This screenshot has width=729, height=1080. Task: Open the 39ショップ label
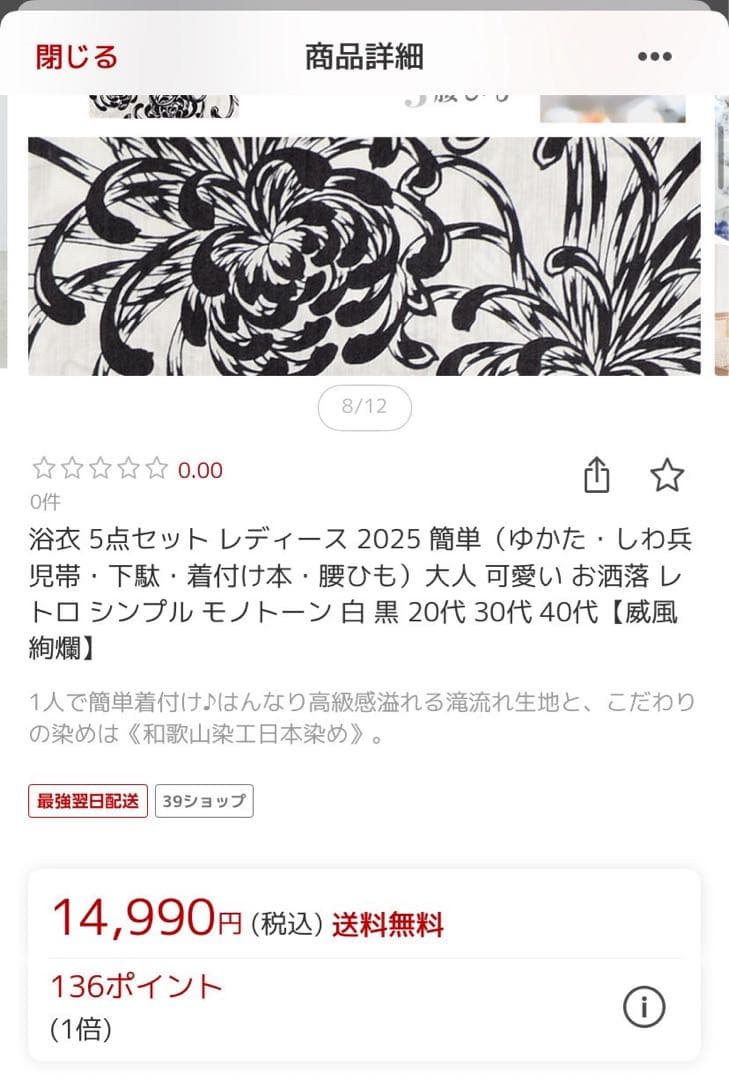coord(204,800)
